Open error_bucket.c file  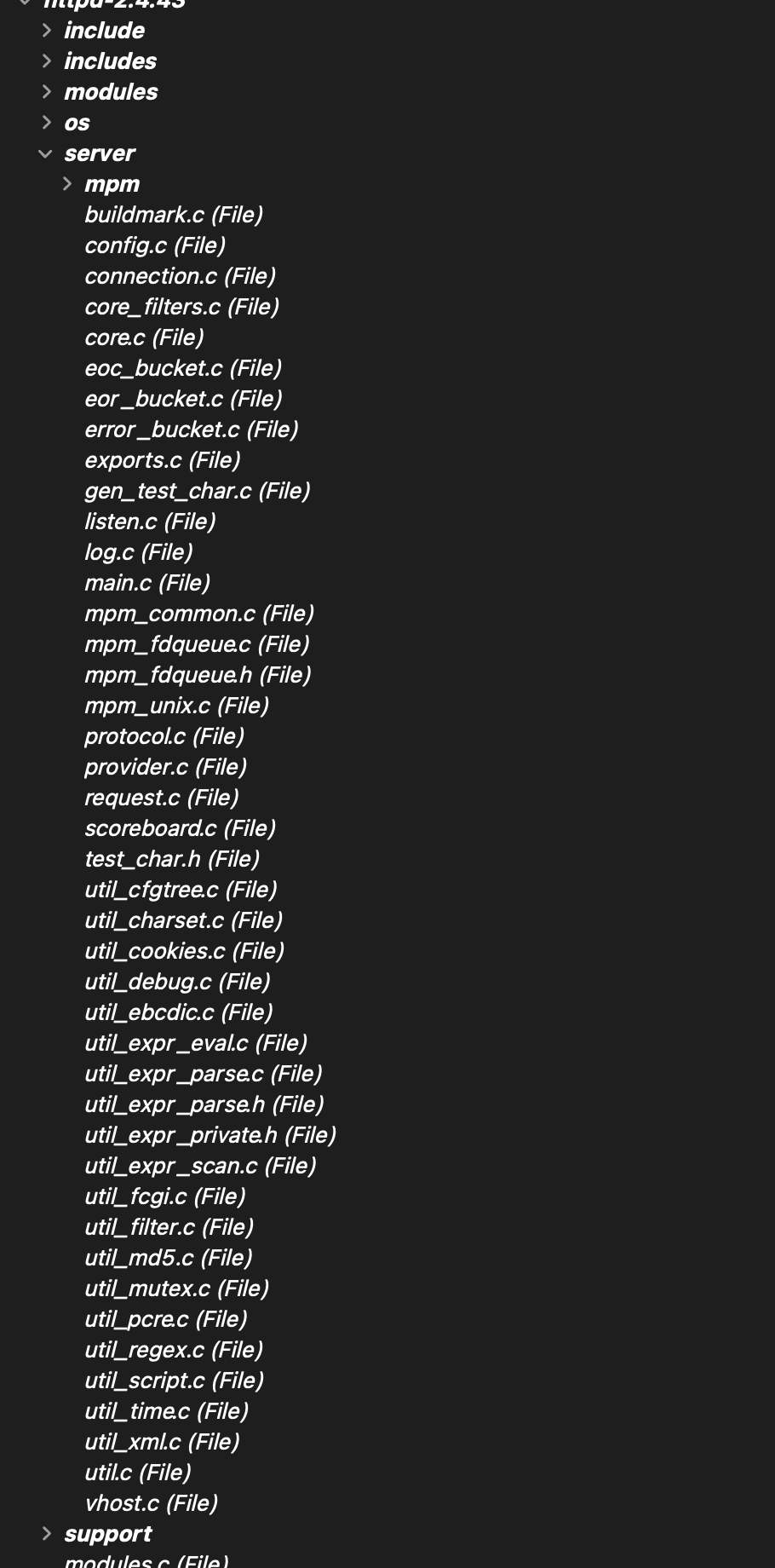click(192, 429)
